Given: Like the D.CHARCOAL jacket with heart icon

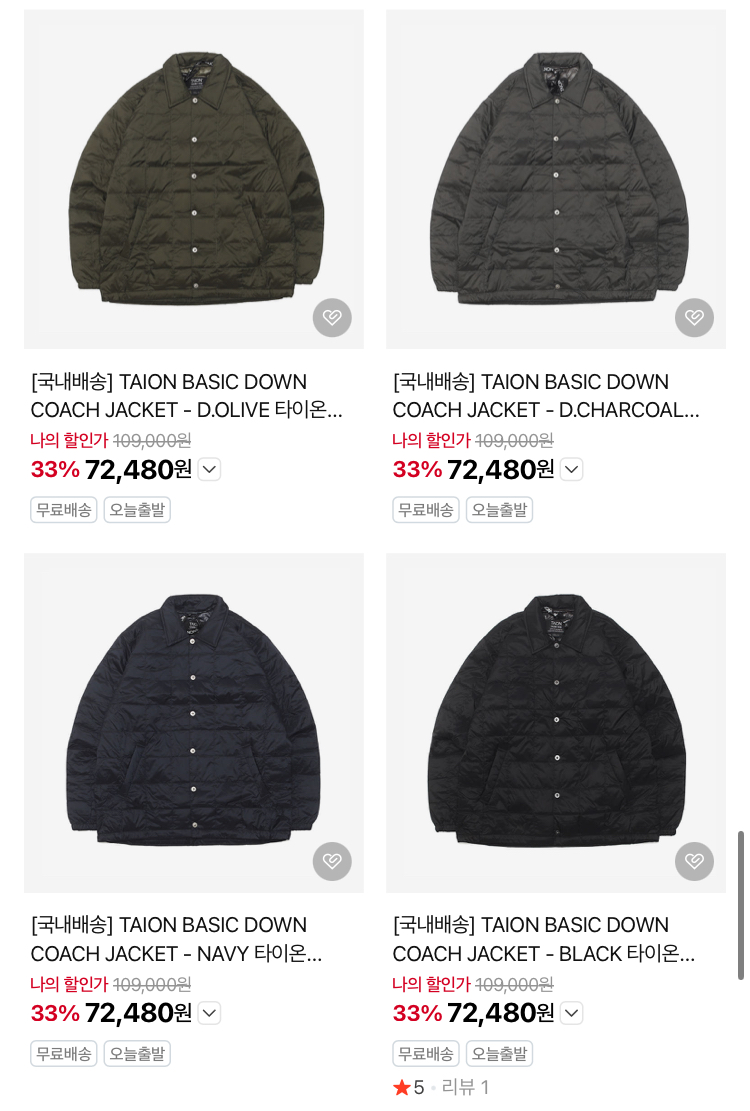Looking at the screenshot, I should coord(694,318).
